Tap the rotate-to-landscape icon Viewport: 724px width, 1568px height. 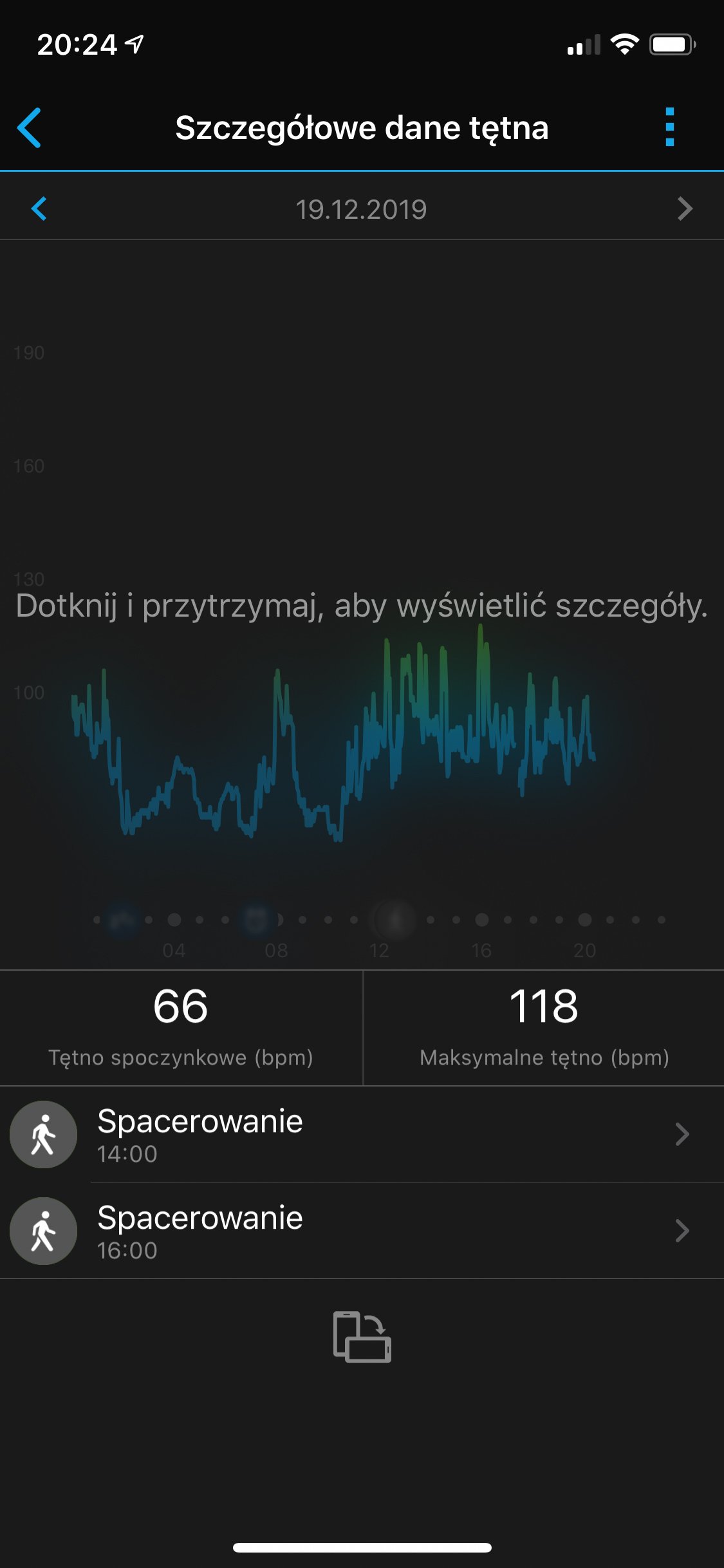tap(362, 1337)
